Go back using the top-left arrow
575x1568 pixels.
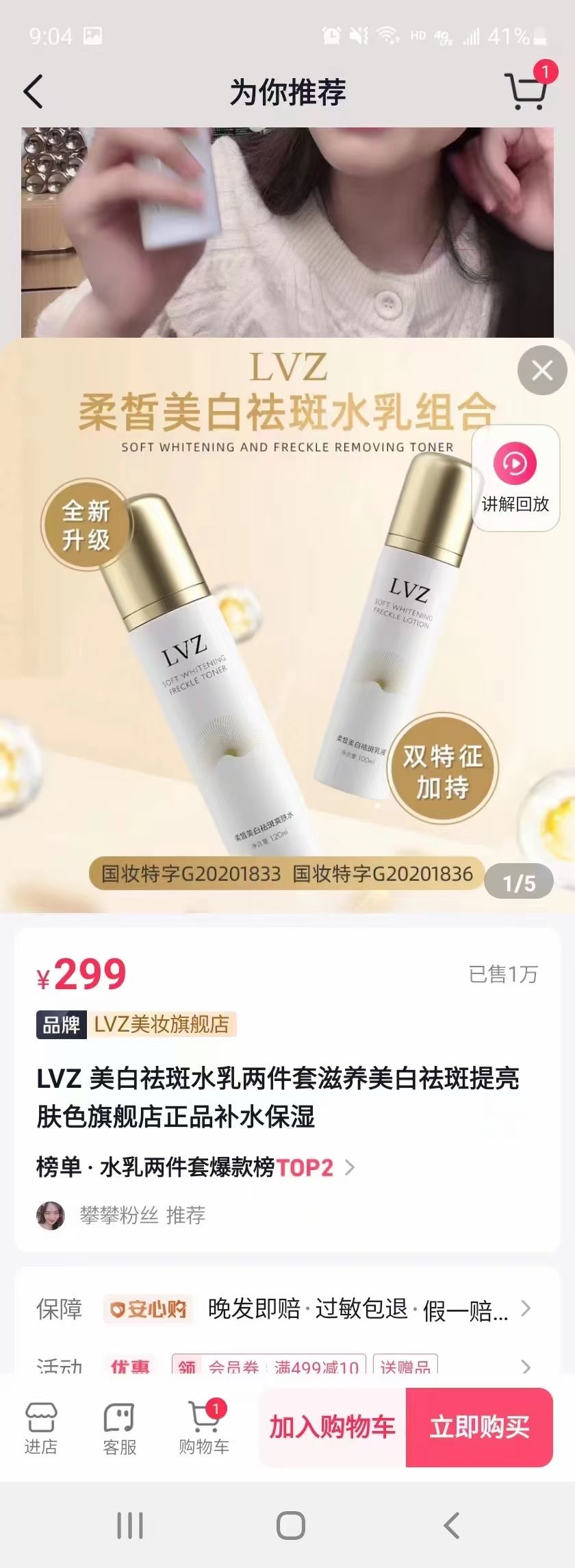click(33, 92)
